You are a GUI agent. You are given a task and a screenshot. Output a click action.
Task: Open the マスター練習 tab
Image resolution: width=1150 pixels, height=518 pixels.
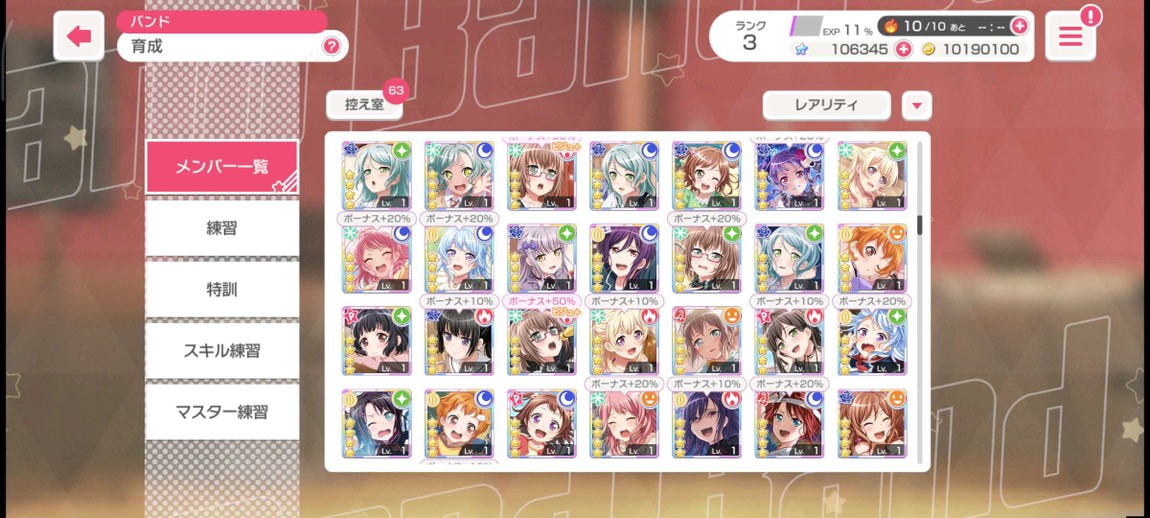(x=222, y=411)
